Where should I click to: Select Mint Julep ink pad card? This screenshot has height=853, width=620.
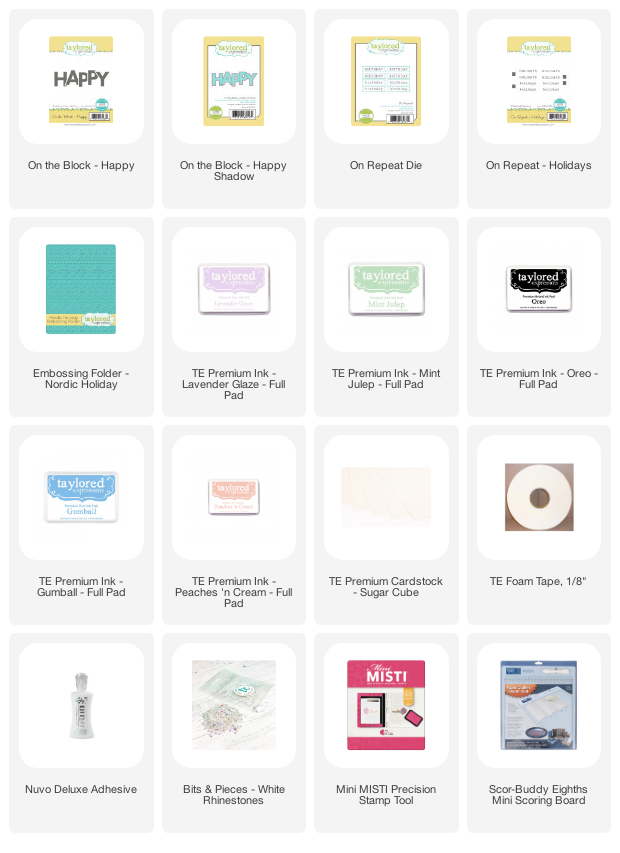(x=386, y=289)
